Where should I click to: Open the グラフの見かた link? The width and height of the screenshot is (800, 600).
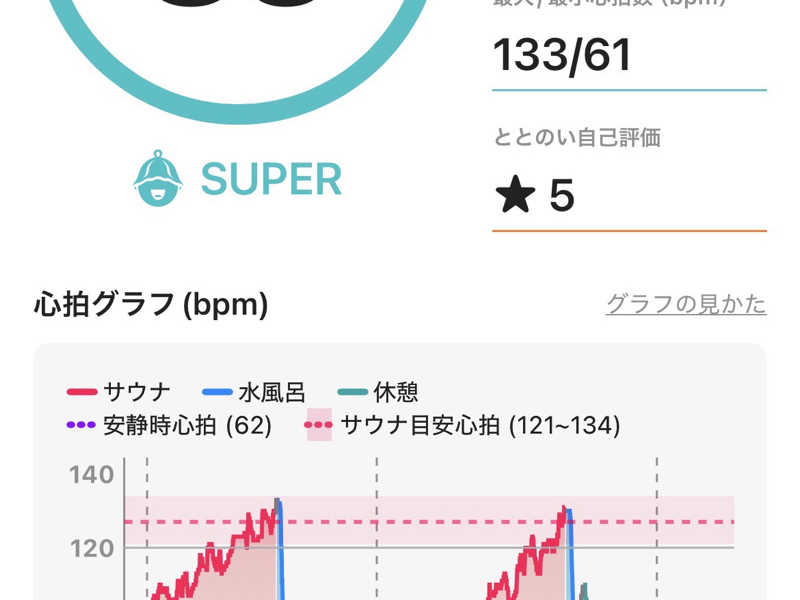(x=686, y=304)
